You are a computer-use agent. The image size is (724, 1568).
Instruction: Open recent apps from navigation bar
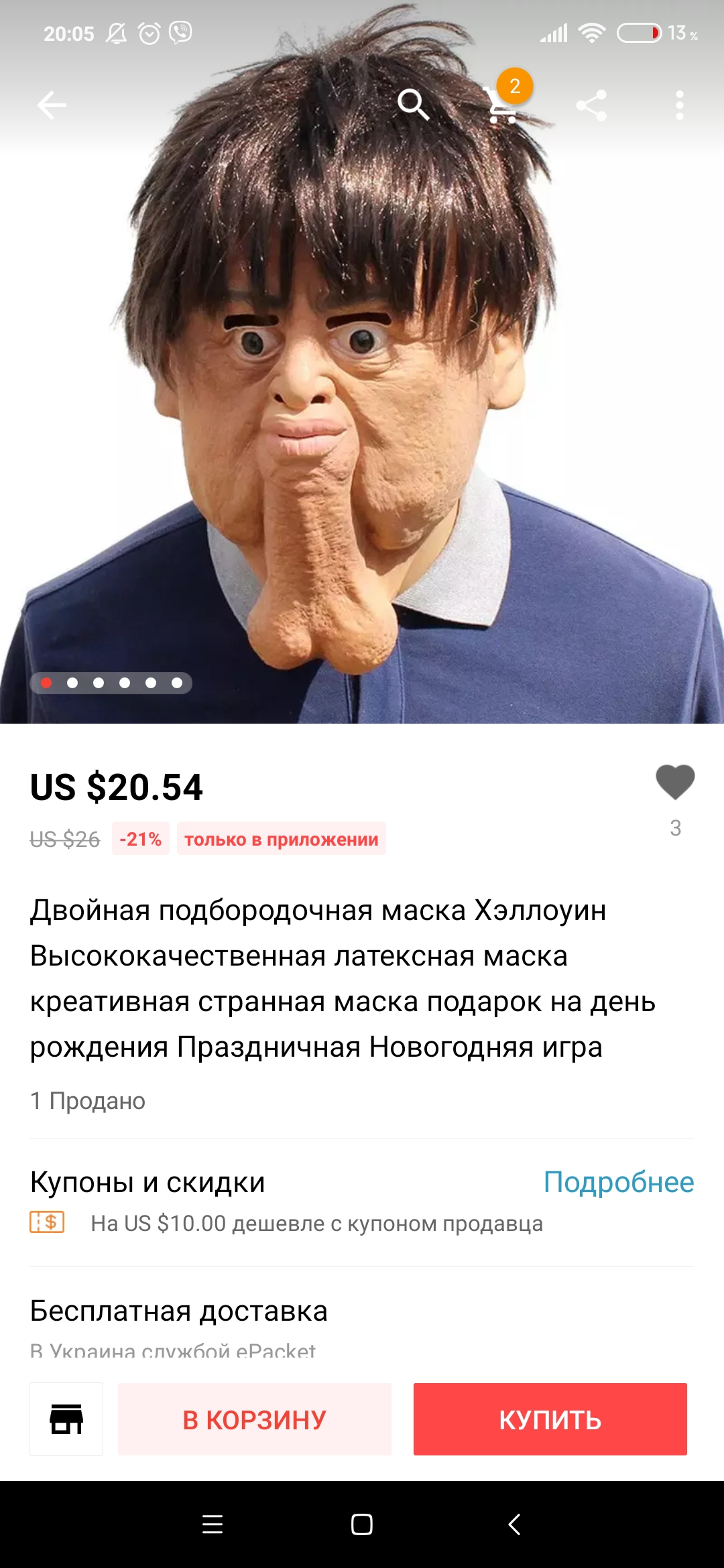(213, 1524)
